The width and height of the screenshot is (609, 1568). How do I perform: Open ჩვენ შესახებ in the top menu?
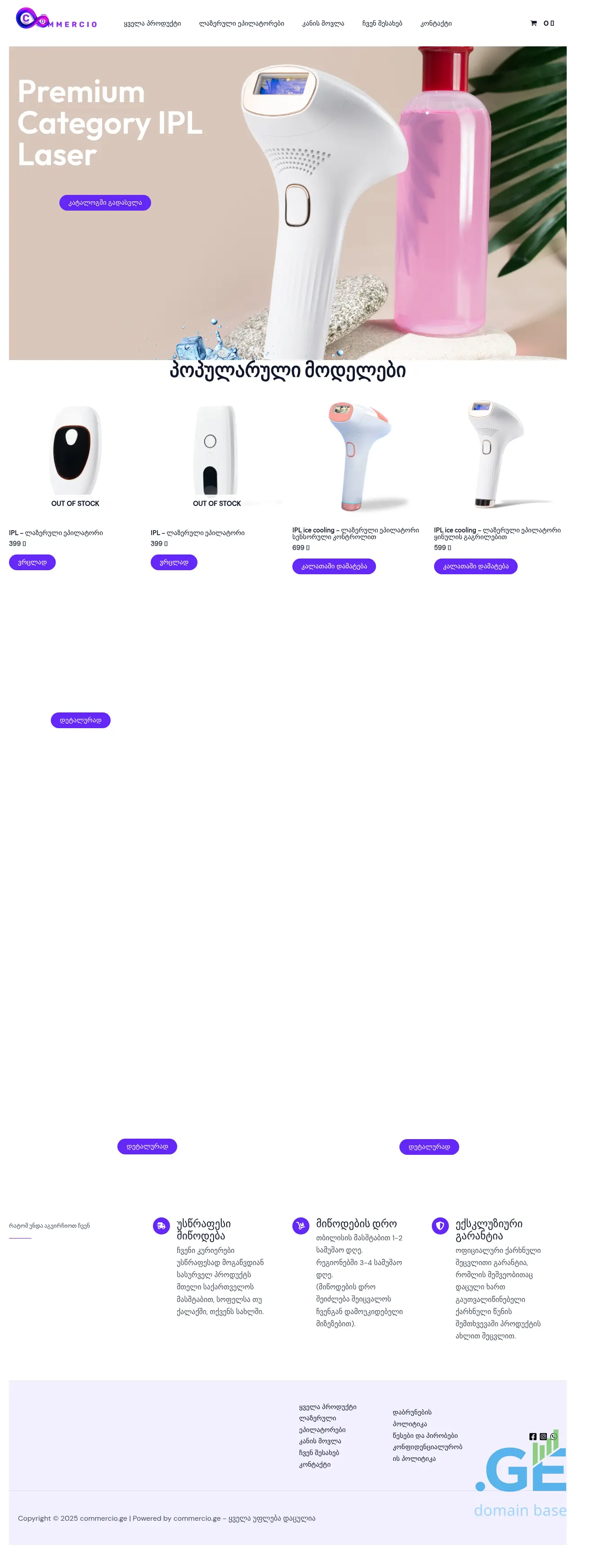(382, 24)
